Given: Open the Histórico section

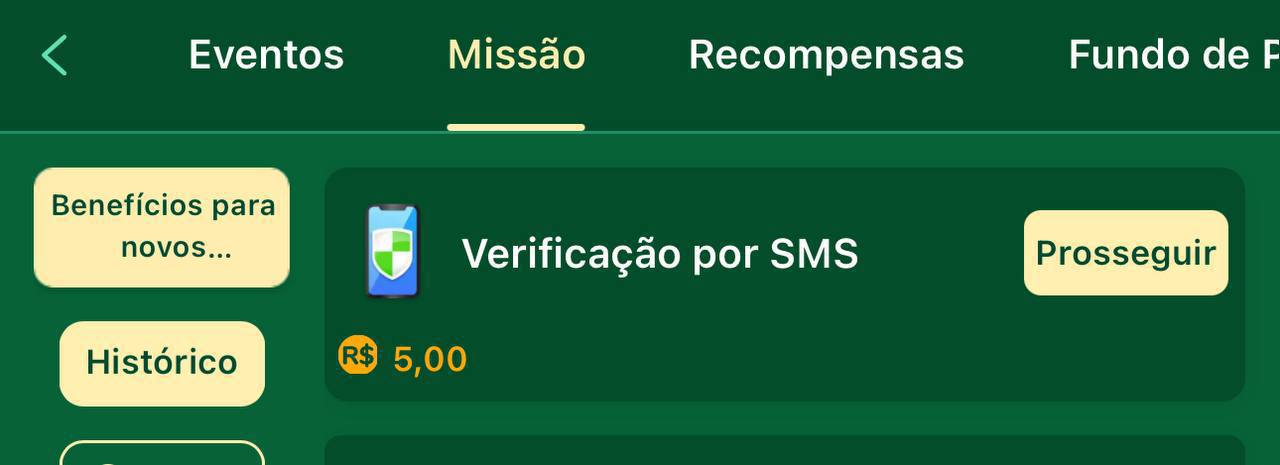Looking at the screenshot, I should click(162, 362).
